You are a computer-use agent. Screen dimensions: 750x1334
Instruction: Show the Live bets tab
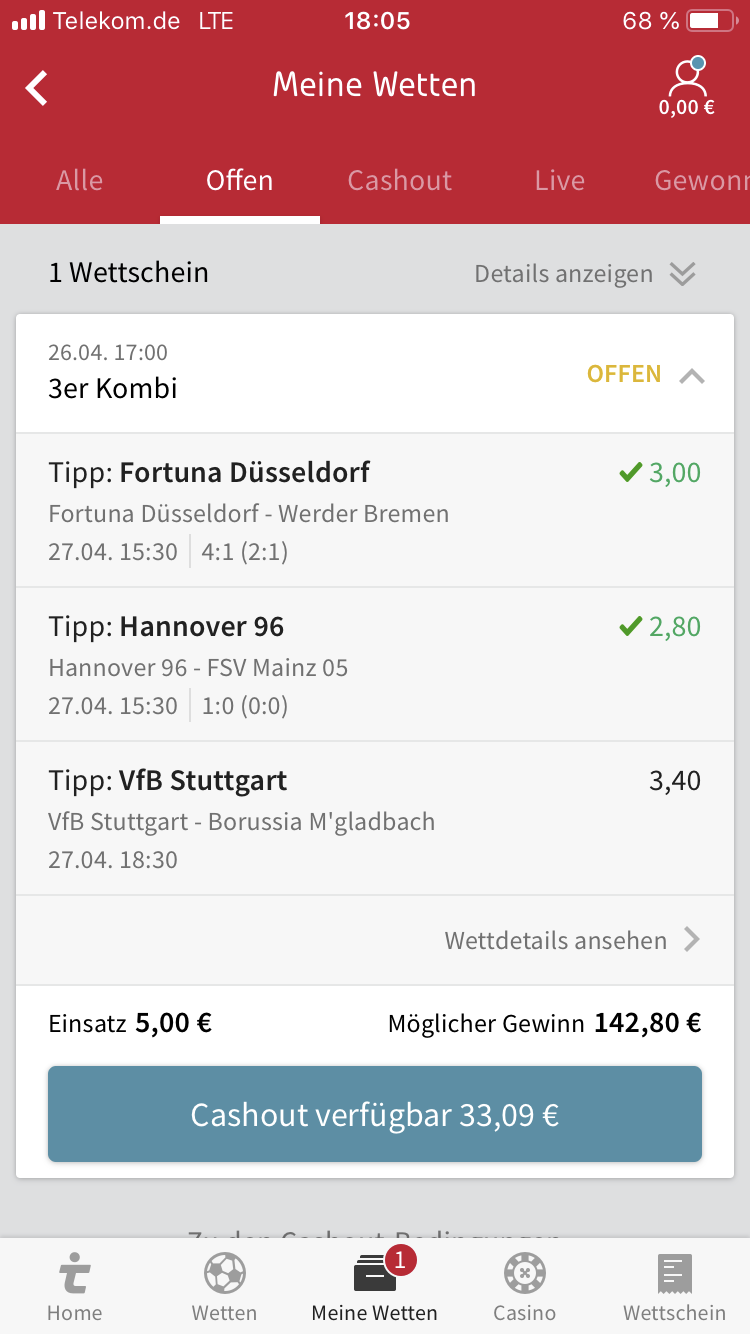(559, 180)
